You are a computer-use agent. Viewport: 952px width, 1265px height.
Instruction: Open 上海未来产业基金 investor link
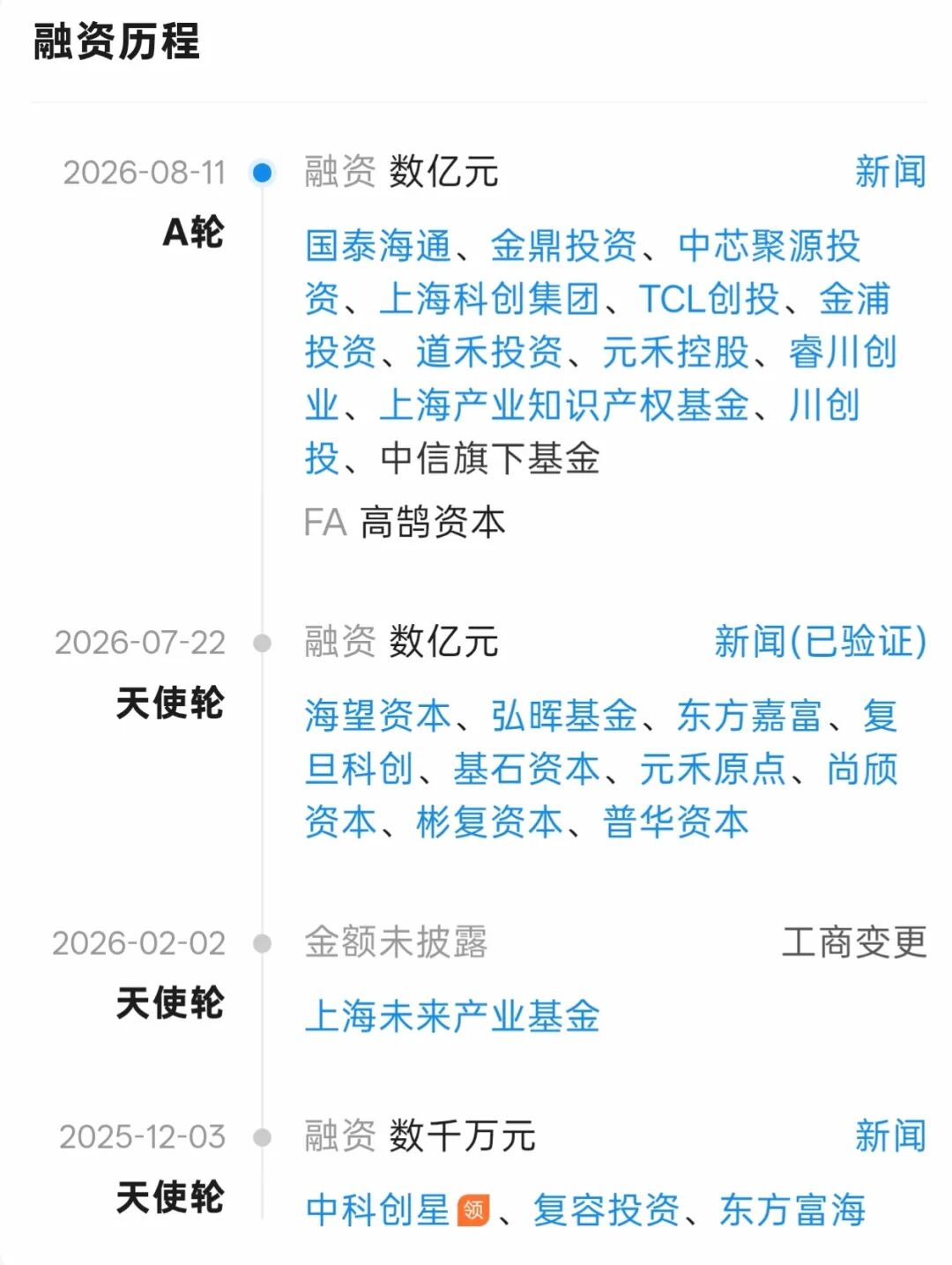coord(452,1016)
